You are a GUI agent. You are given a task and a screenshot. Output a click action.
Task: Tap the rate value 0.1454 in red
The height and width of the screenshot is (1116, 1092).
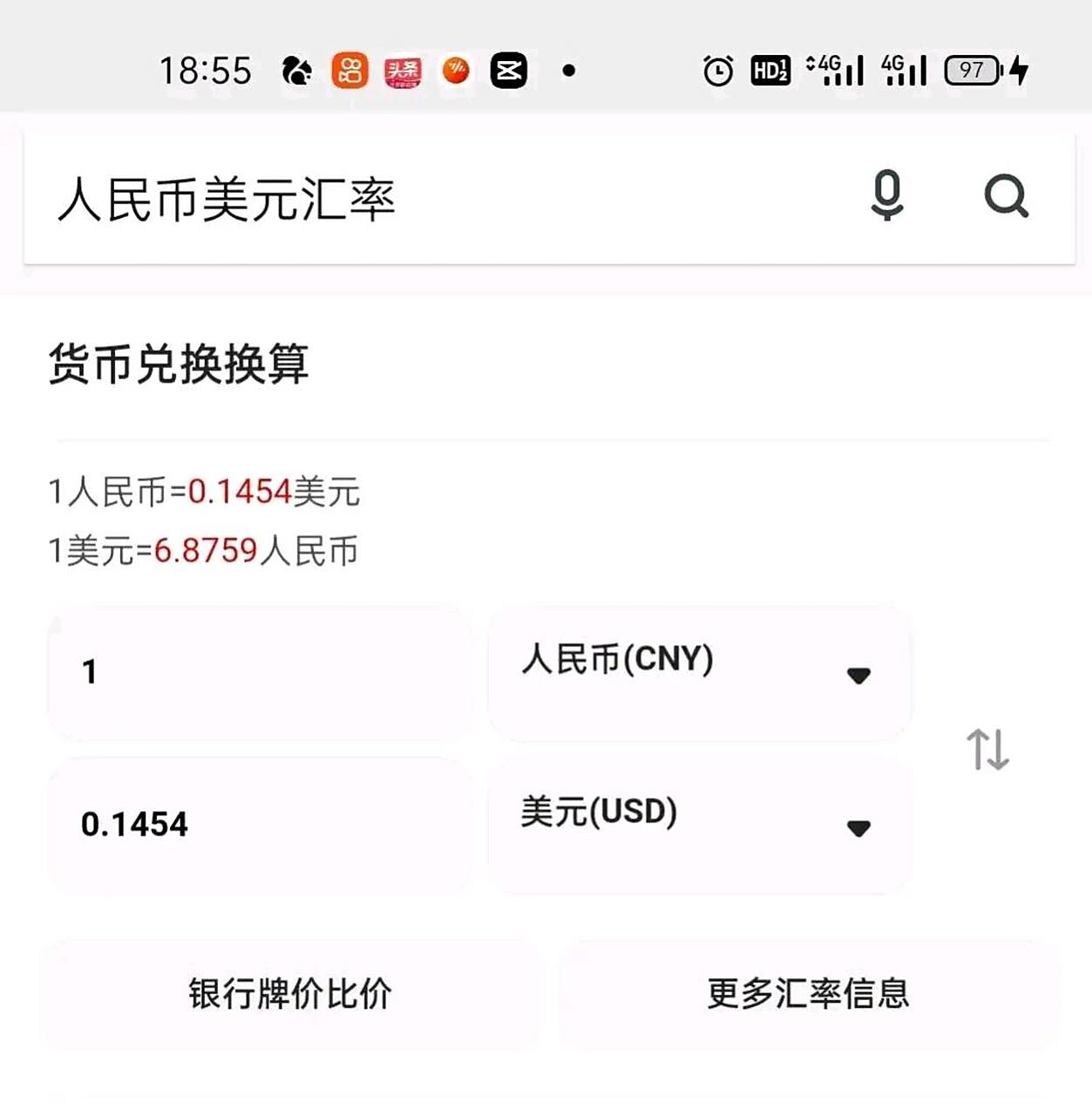tap(239, 492)
